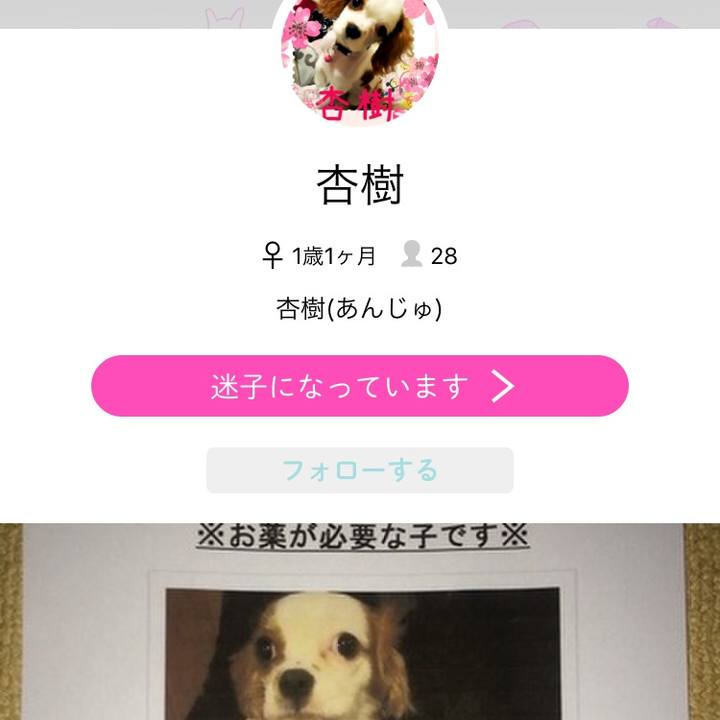
Task: Open the 迷子になっています lost pet notice
Action: pyautogui.click(x=360, y=386)
